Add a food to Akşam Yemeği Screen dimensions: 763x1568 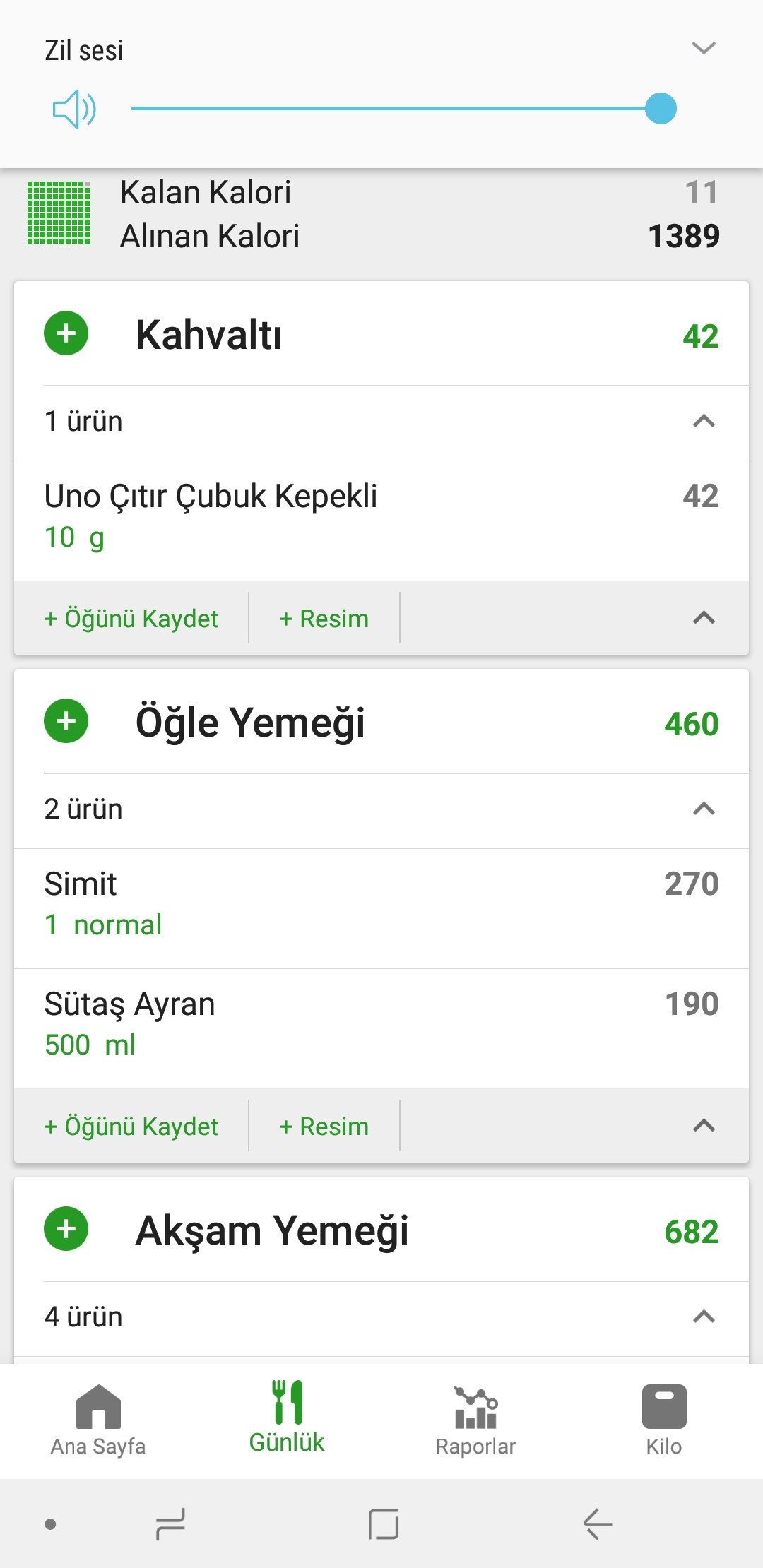pyautogui.click(x=66, y=1229)
